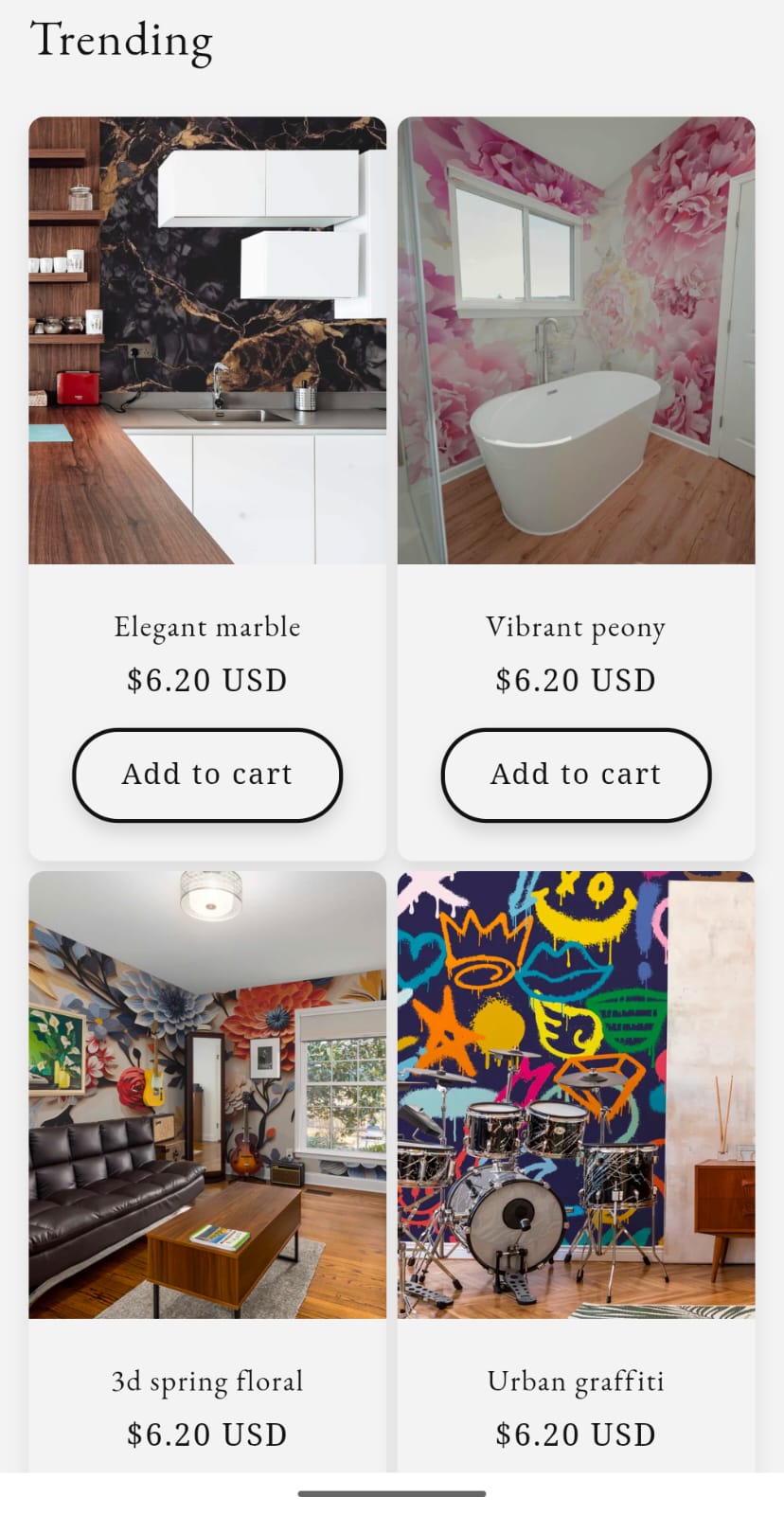Open the Elegant marble product image
This screenshot has height=1515, width=784.
[207, 341]
